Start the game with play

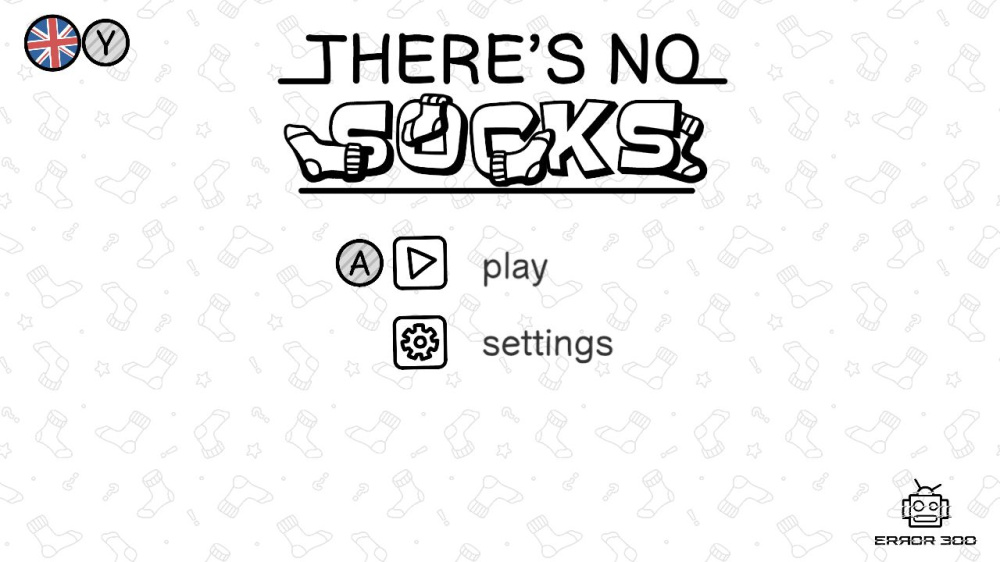coord(419,264)
